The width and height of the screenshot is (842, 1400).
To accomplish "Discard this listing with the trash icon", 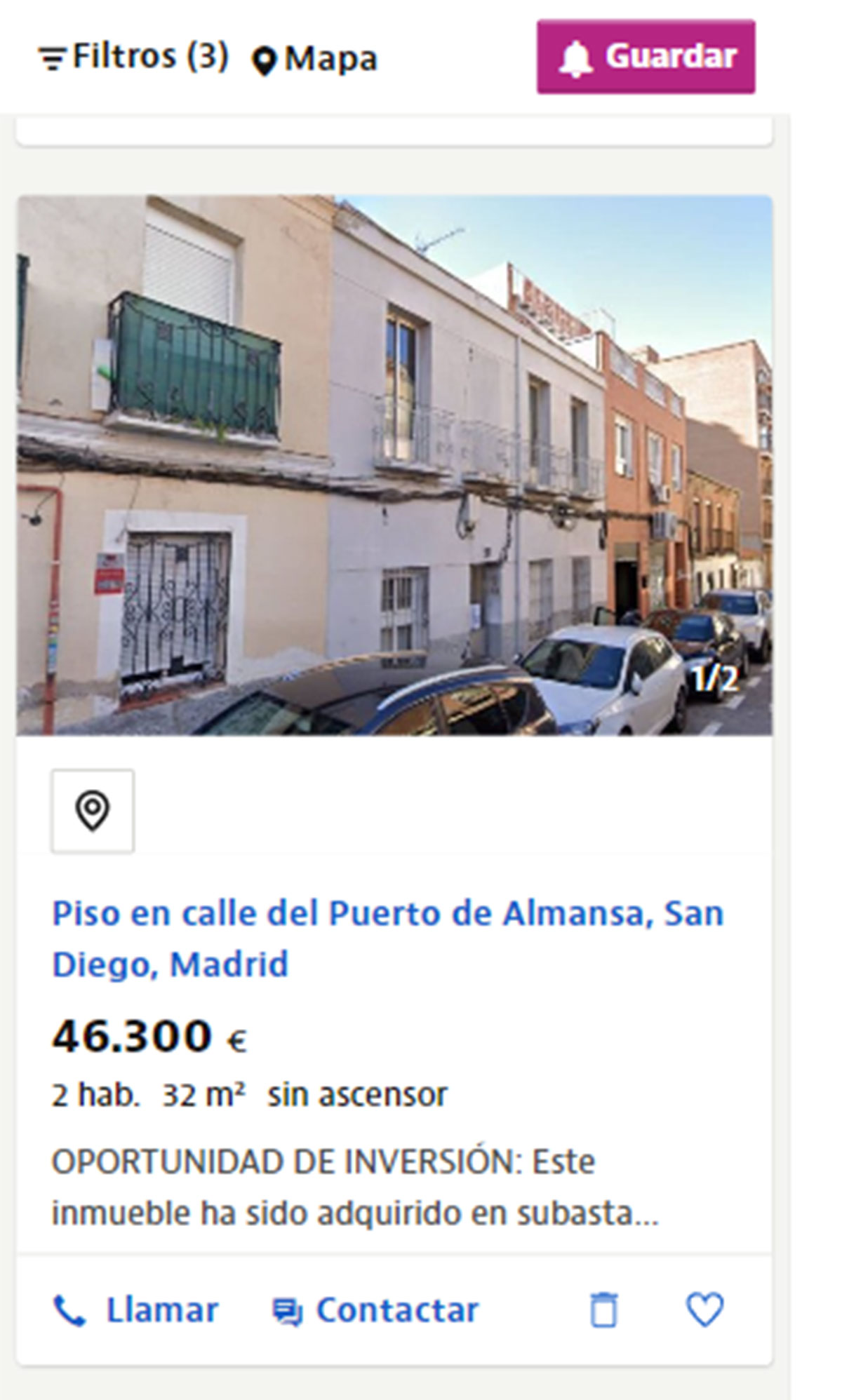I will point(603,1310).
